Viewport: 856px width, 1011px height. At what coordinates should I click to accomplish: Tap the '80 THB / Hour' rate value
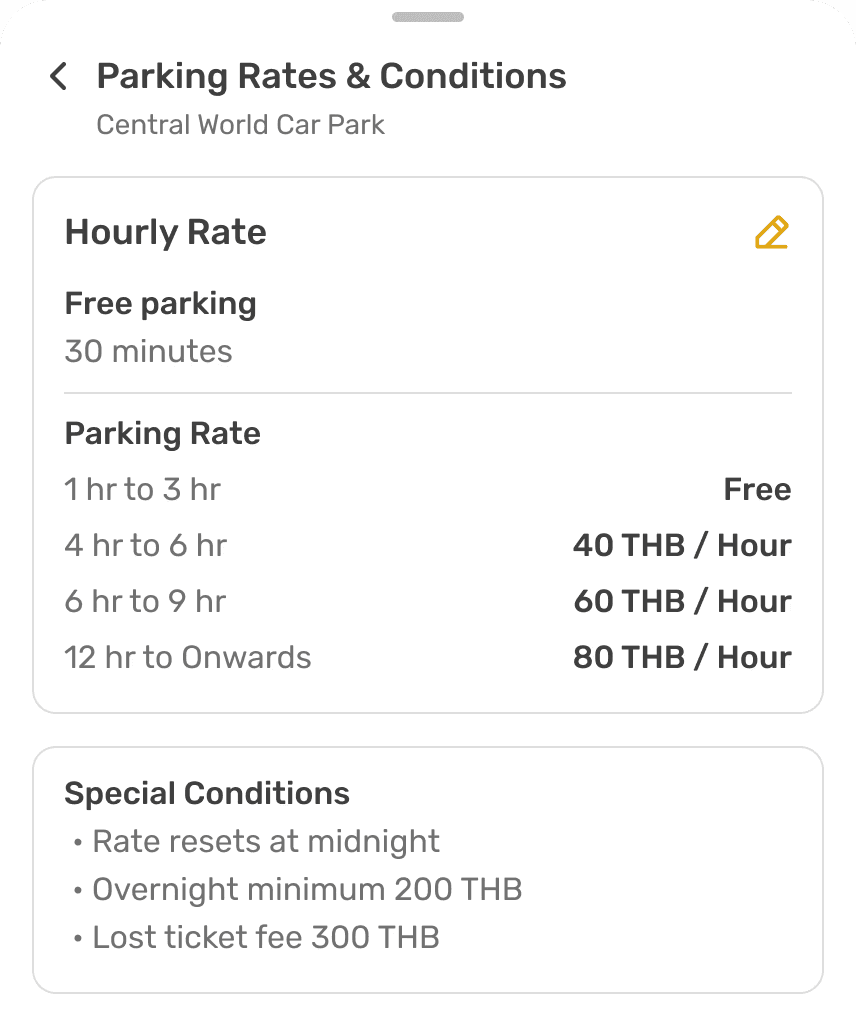[682, 657]
